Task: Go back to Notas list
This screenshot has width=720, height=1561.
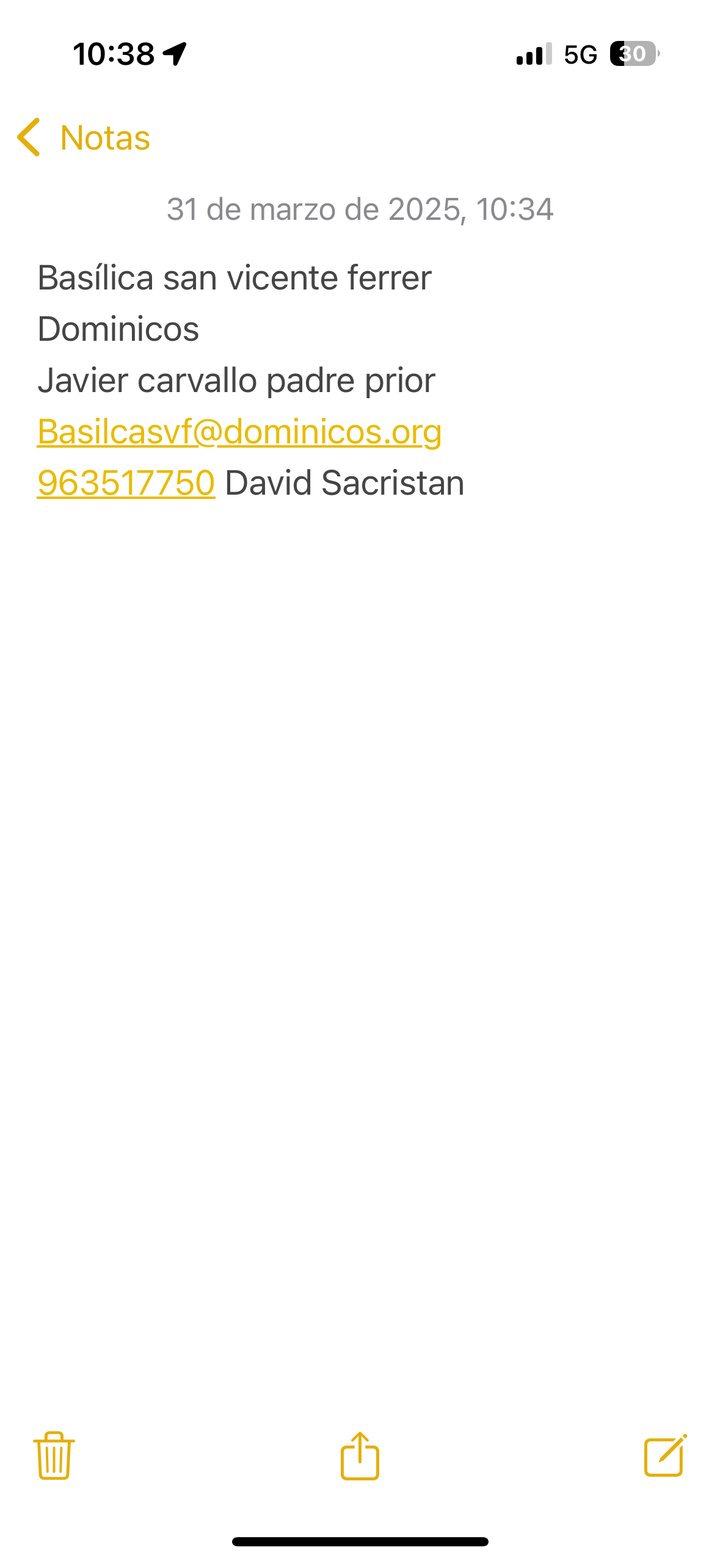Action: tap(84, 137)
